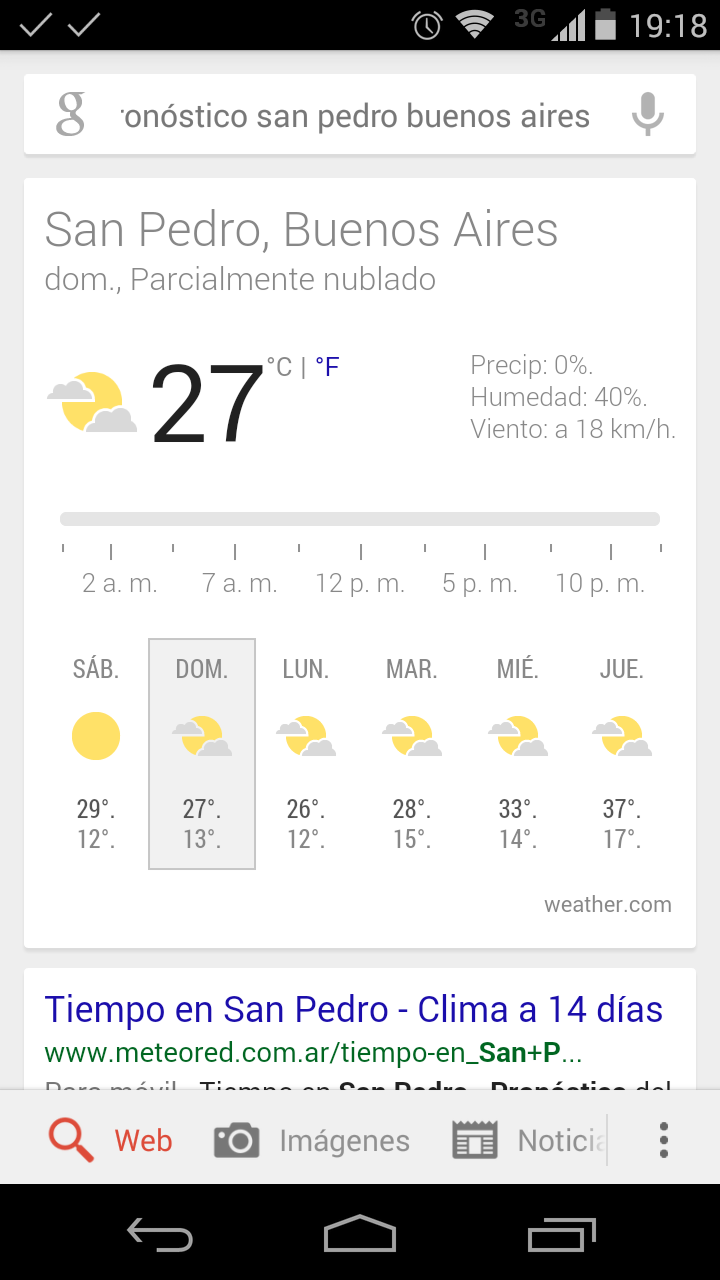720x1280 pixels.
Task: Start voice search with the microphone
Action: [x=647, y=114]
